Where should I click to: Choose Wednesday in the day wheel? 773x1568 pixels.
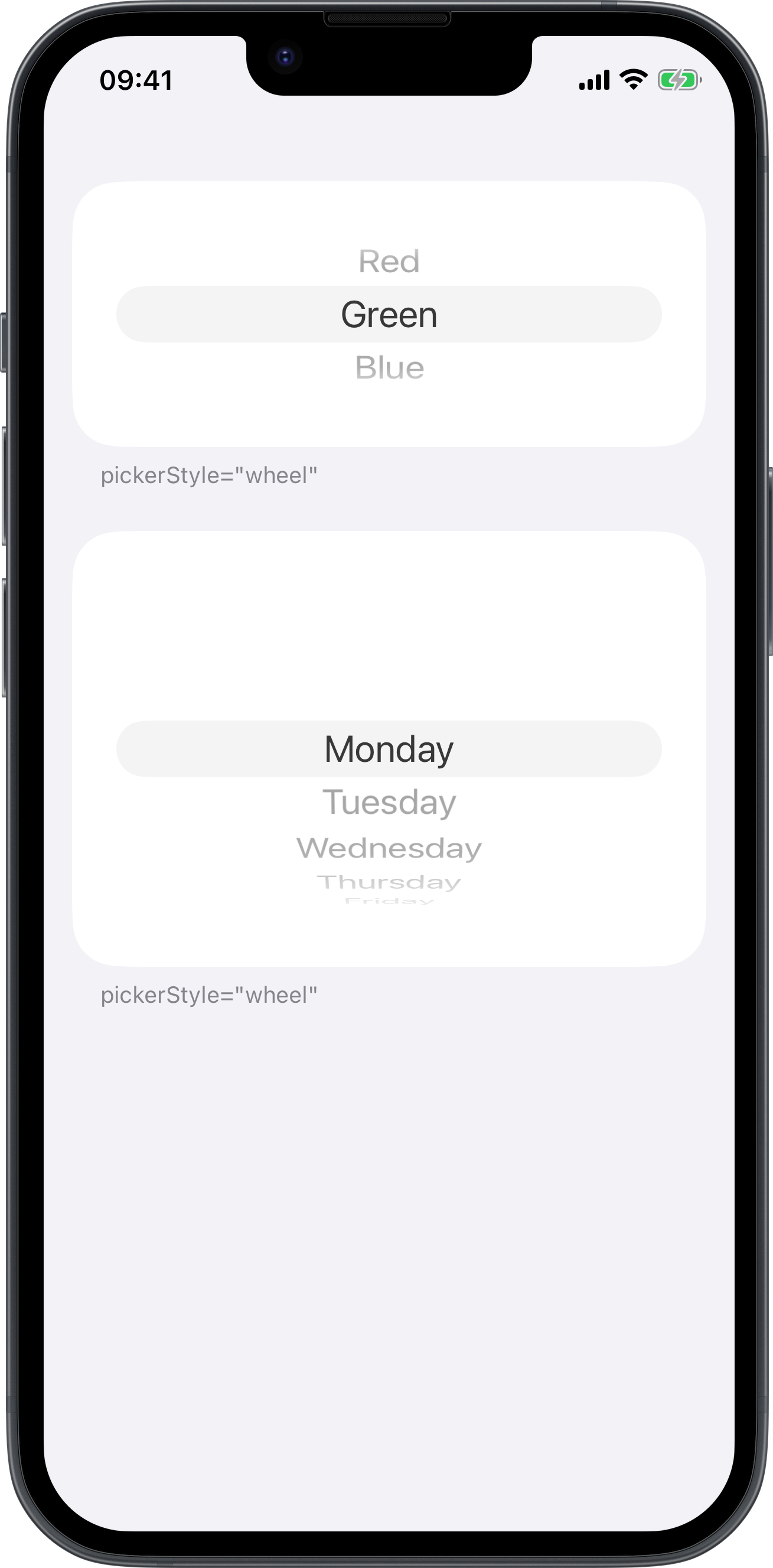point(389,848)
